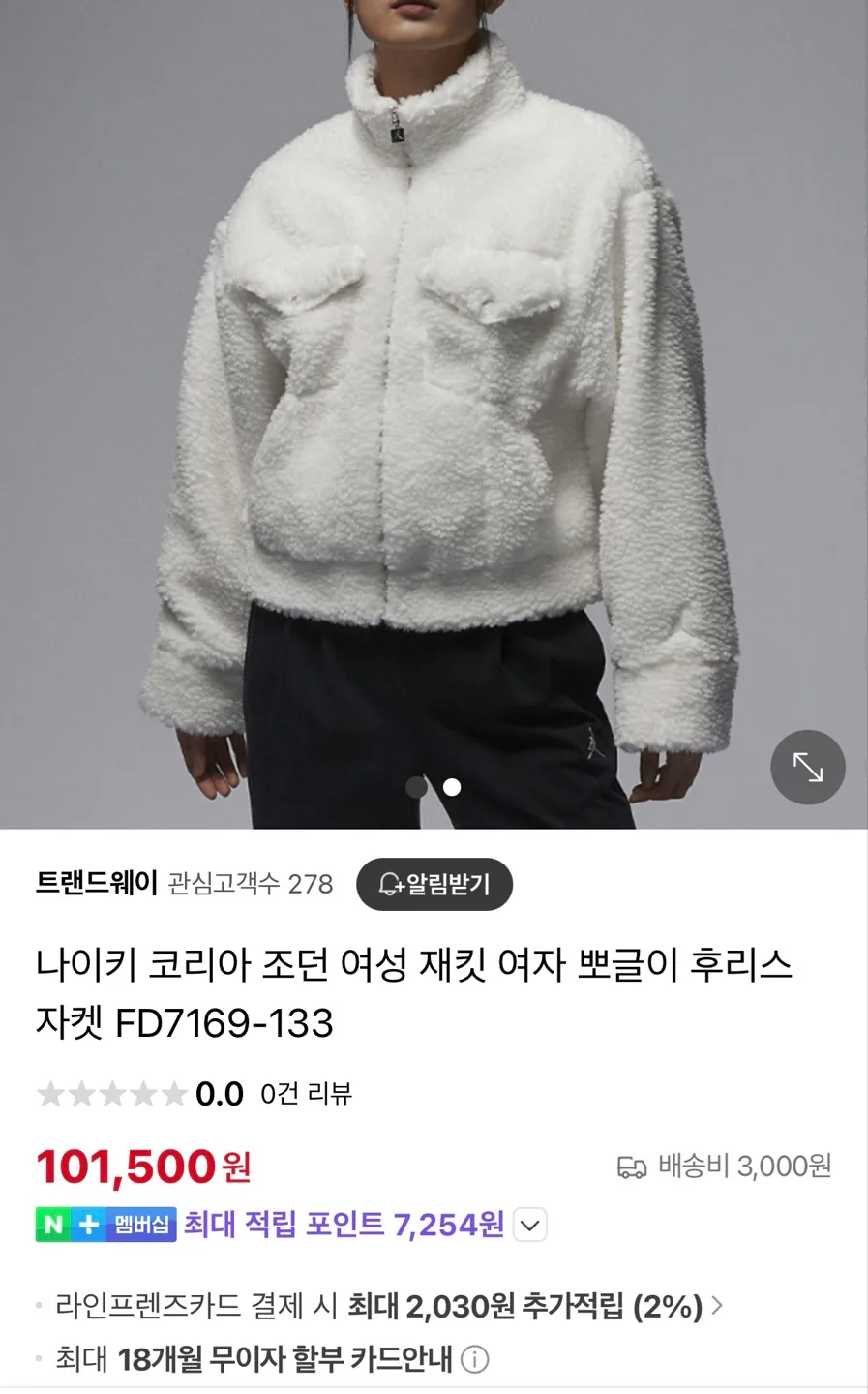Open the 트랜드웨이 store page
Viewport: 868px width, 1394px height.
click(96, 883)
